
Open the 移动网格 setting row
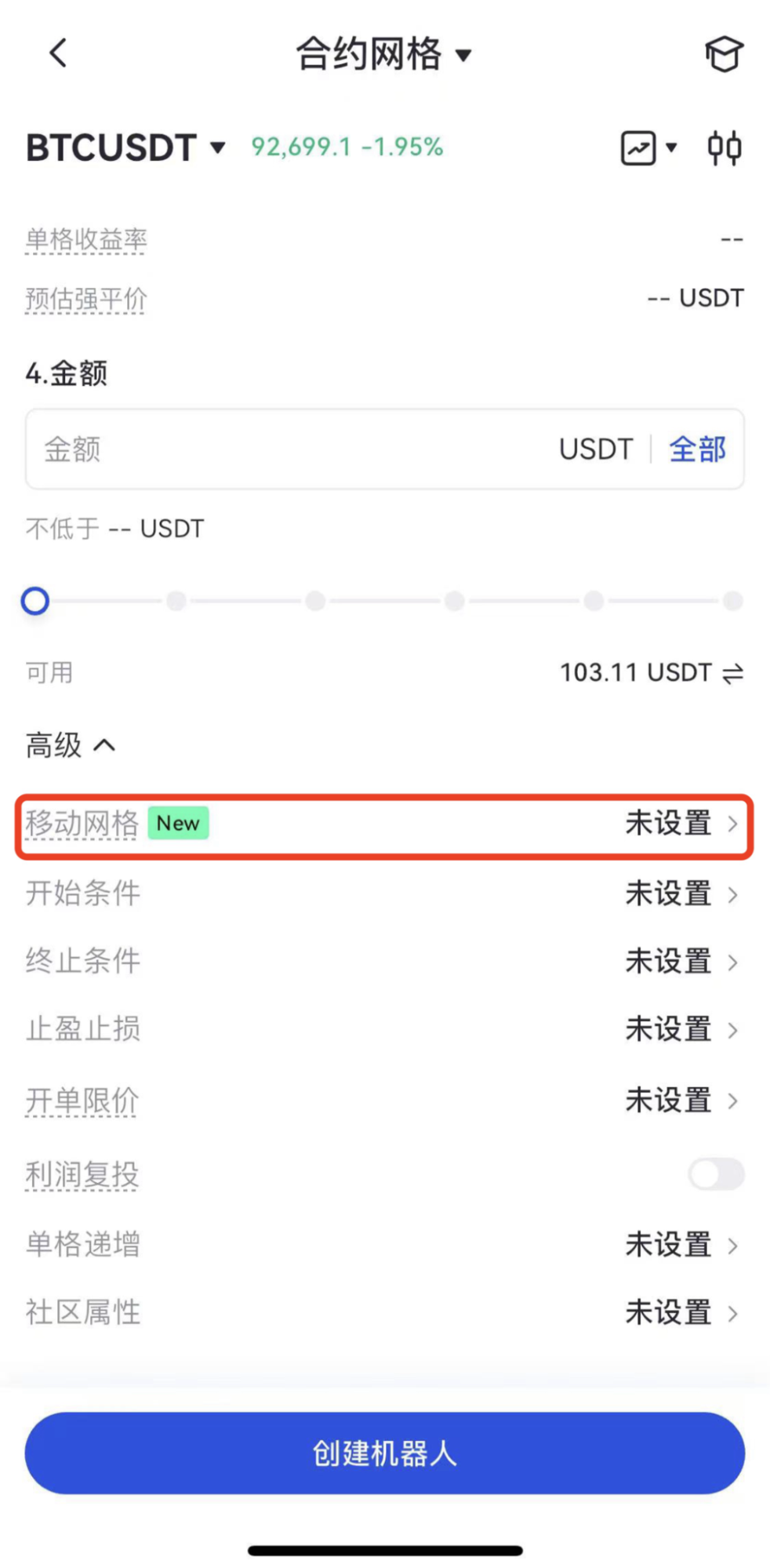pos(384,824)
